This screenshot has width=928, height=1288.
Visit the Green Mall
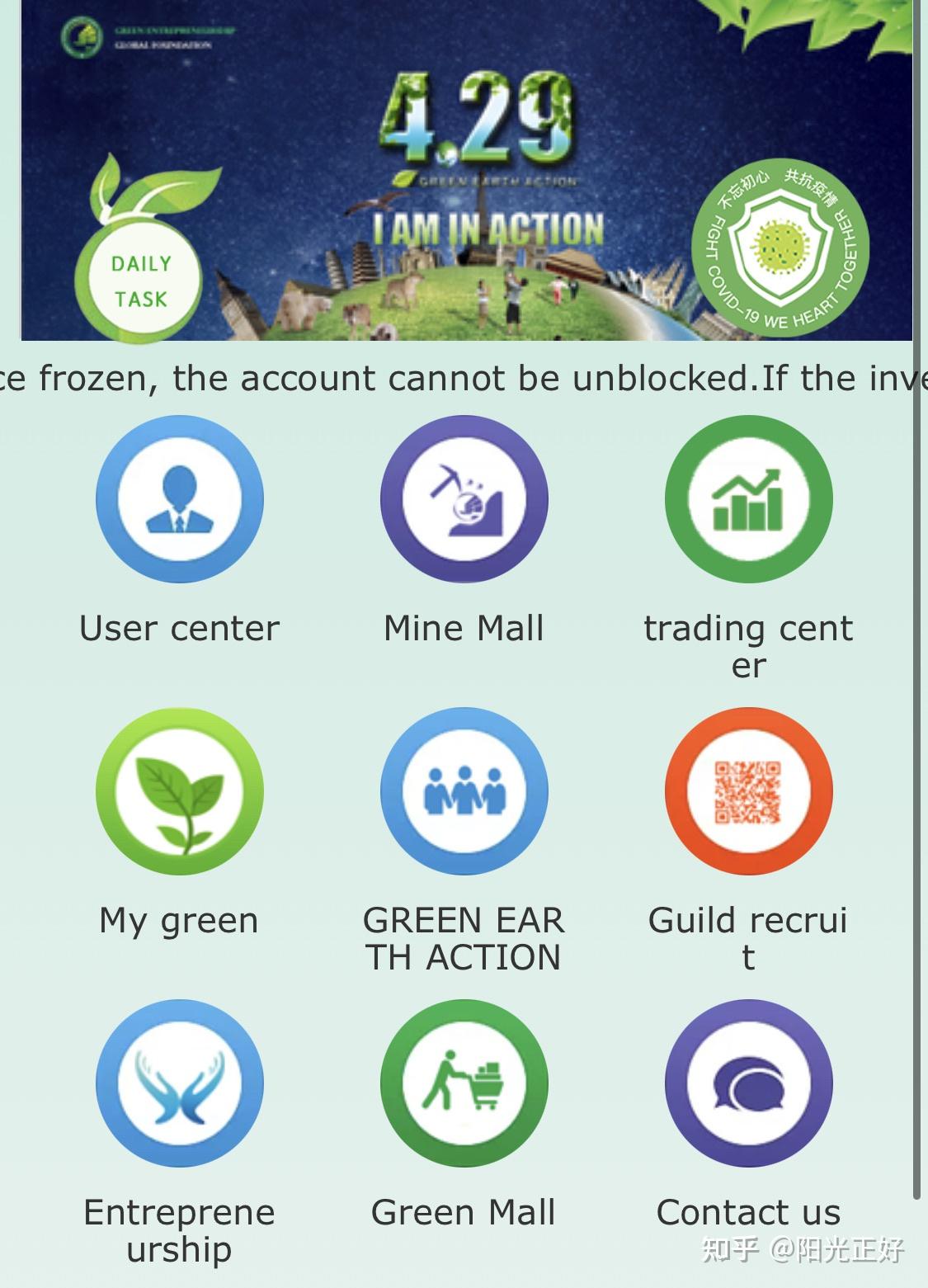464,1083
